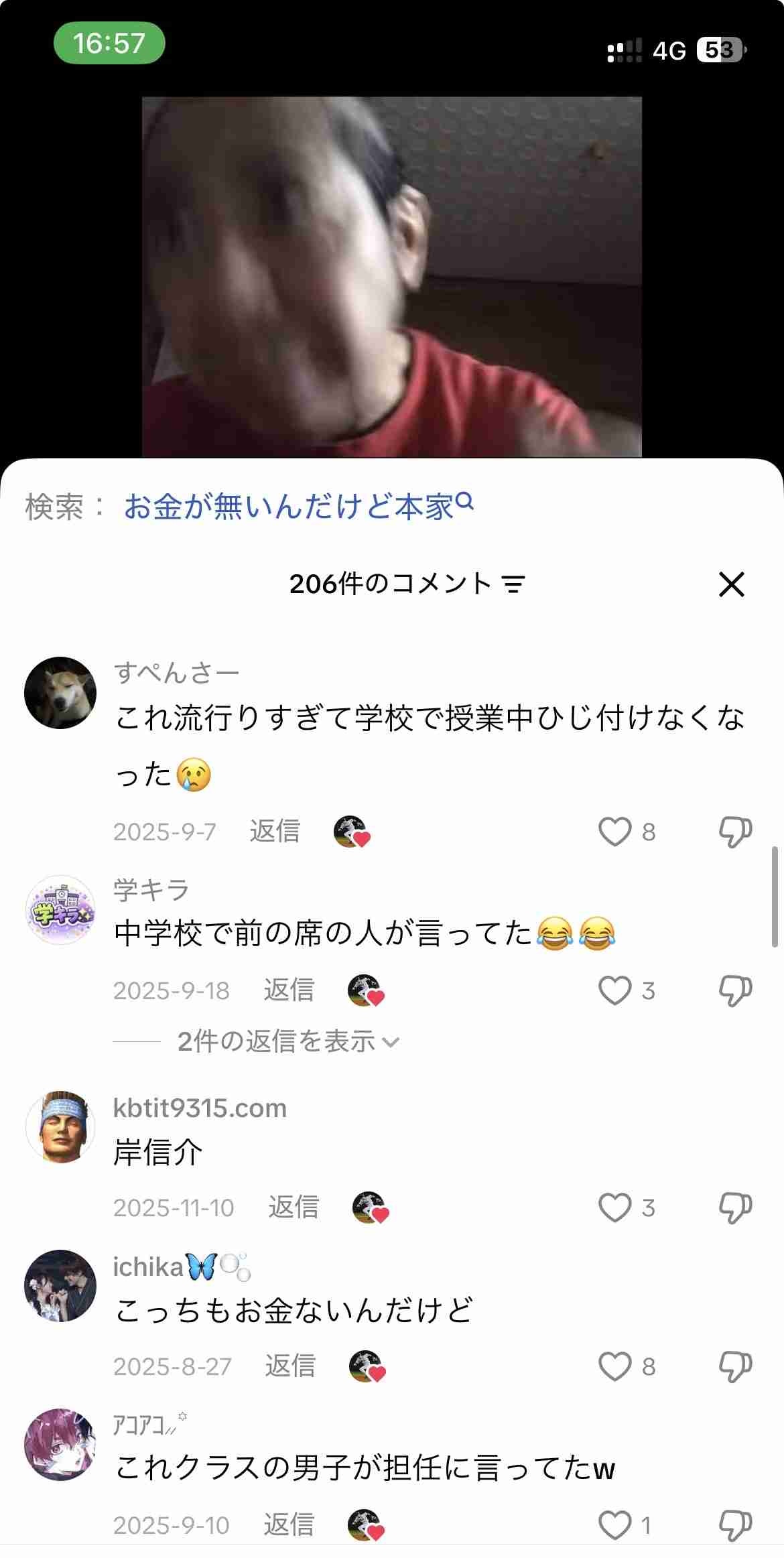Expand 2件の返信を表示 under 学キラ
Image resolution: width=784 pixels, height=1558 pixels.
coord(288,1041)
